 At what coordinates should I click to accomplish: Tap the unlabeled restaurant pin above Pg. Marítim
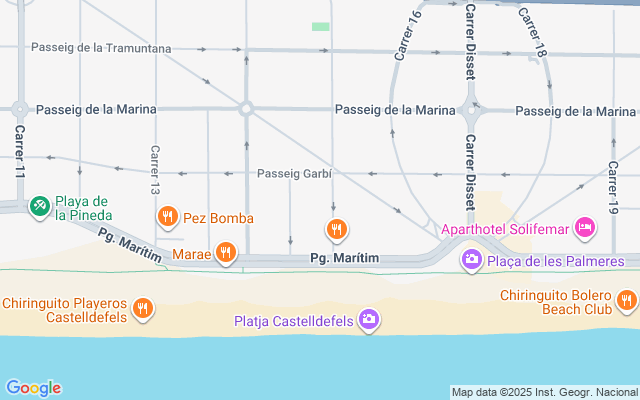coord(338,229)
